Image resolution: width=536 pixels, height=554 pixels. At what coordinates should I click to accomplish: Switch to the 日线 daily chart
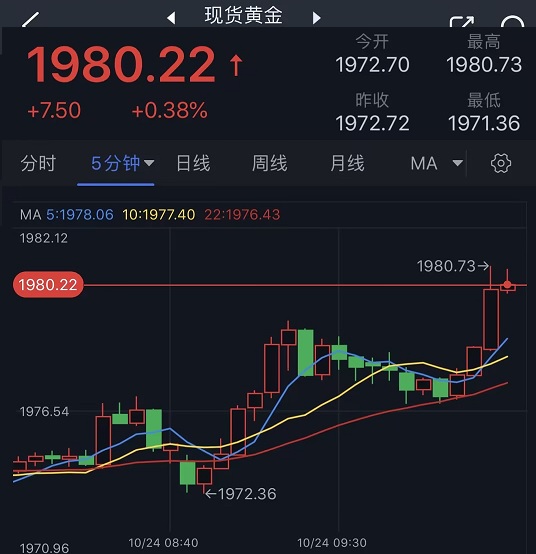(193, 163)
